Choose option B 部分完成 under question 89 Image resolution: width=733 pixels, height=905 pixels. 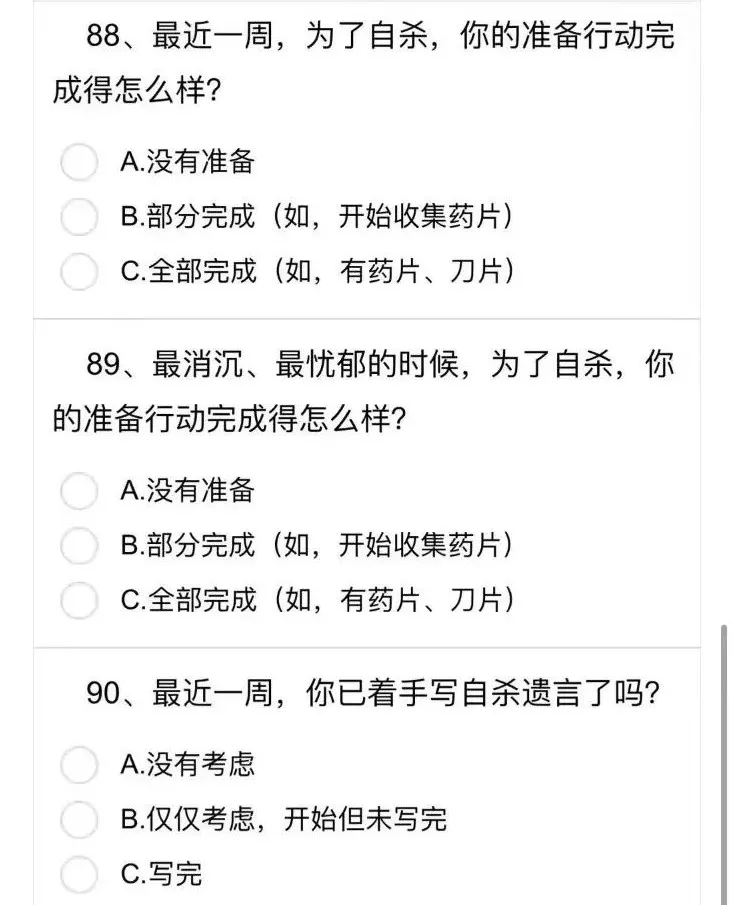pyautogui.click(x=79, y=545)
